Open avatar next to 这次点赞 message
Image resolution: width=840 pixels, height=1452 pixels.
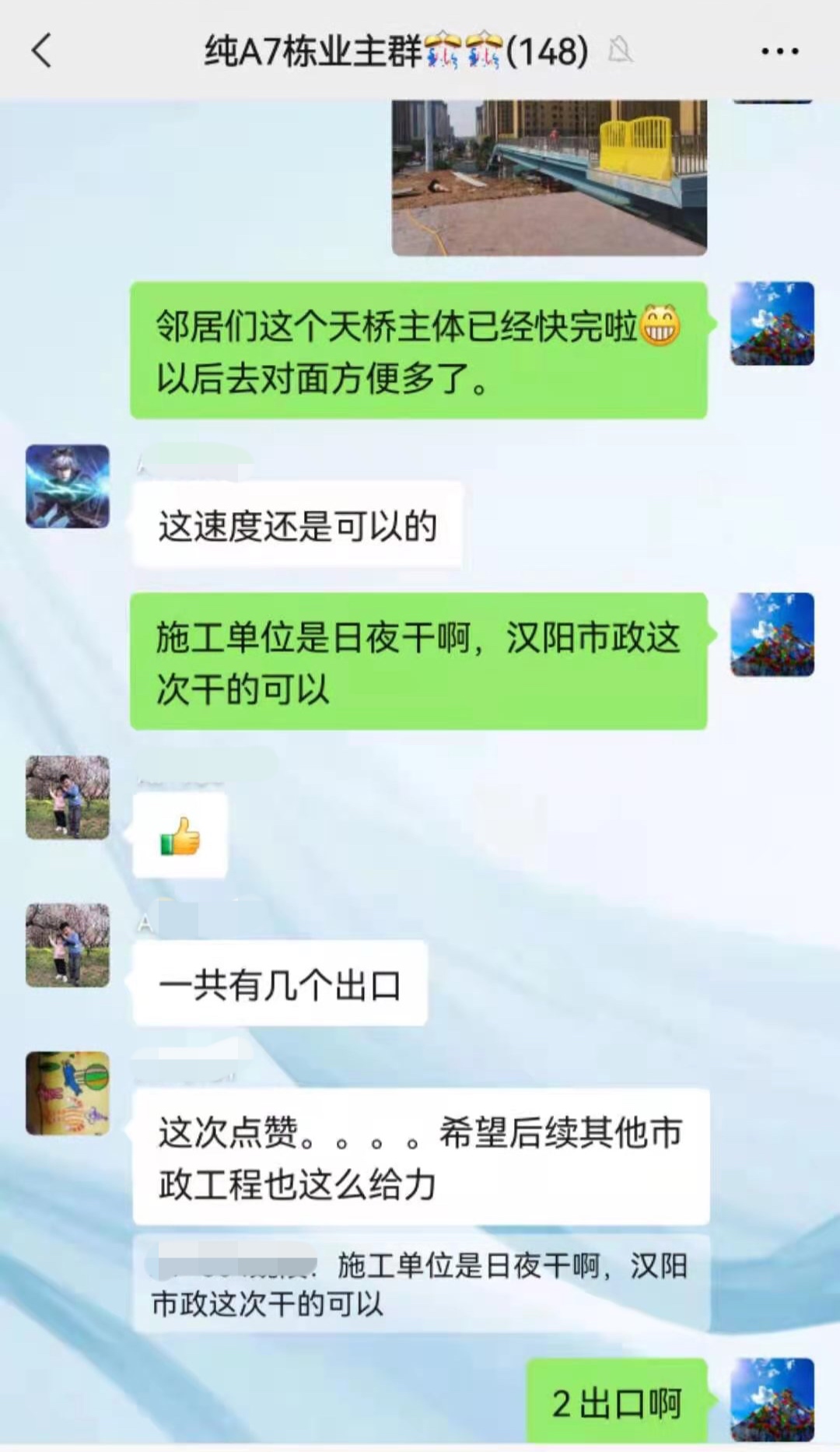[68, 1093]
